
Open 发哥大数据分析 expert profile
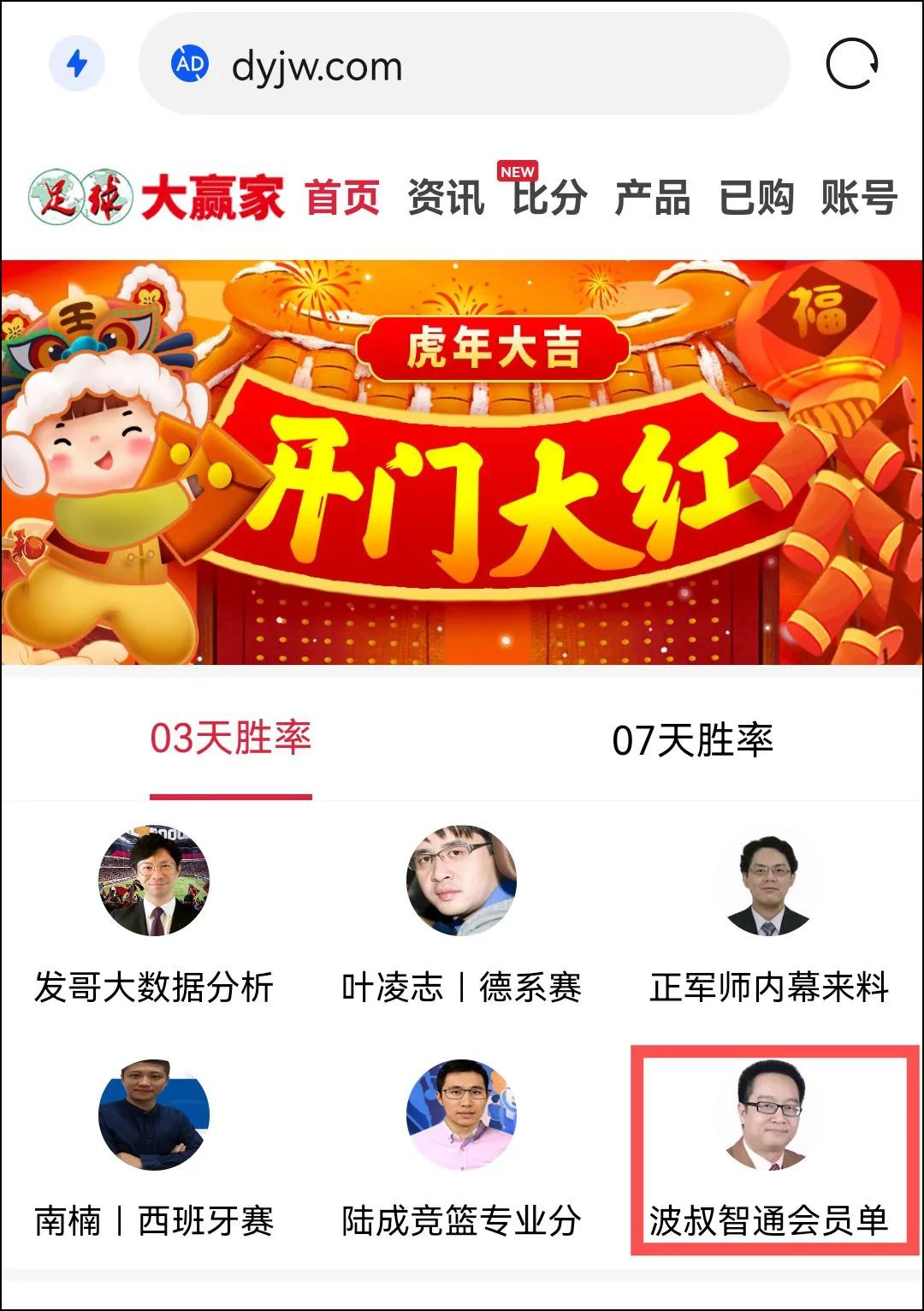(154, 916)
